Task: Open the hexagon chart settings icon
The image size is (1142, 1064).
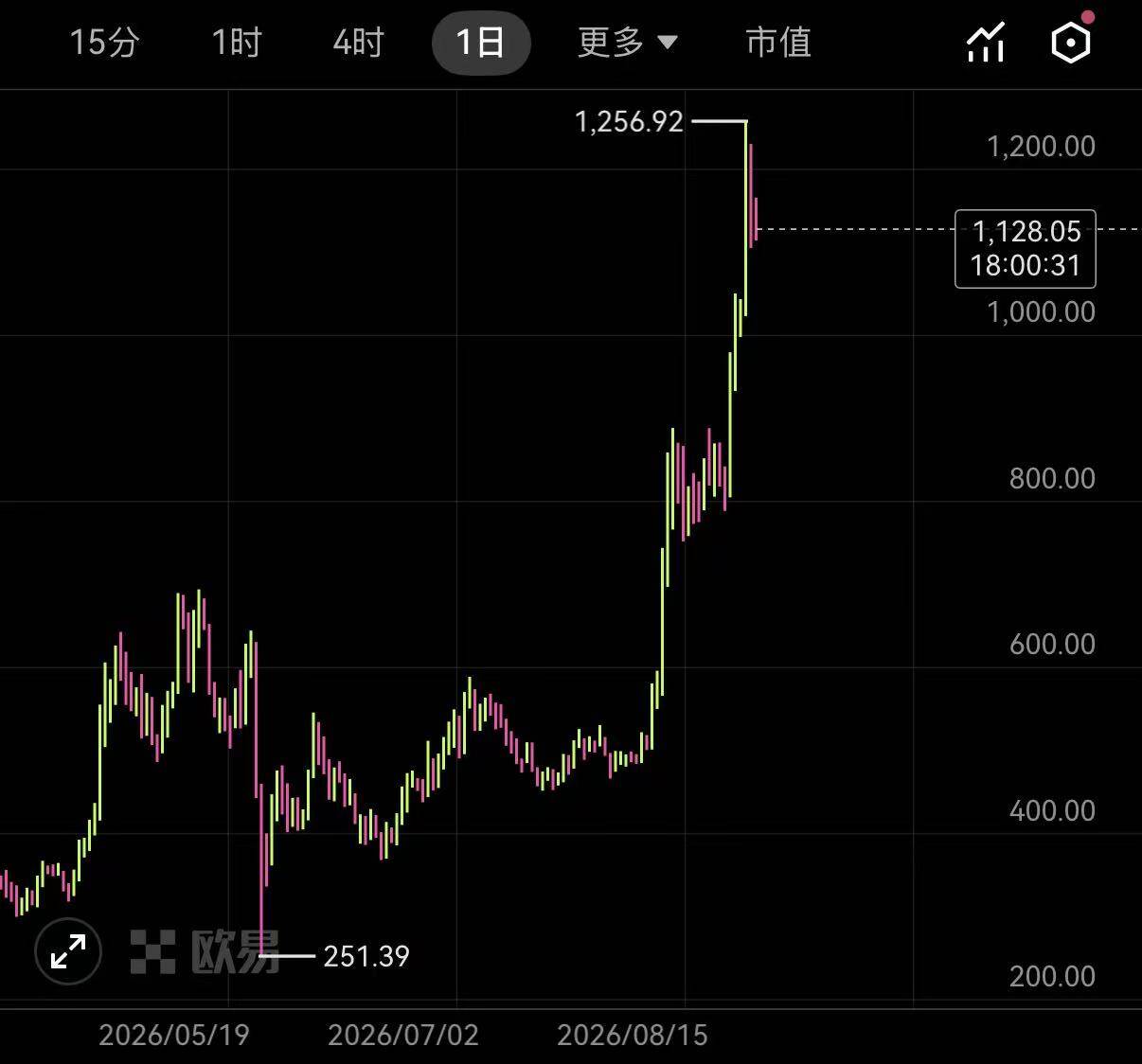Action: 1072,42
